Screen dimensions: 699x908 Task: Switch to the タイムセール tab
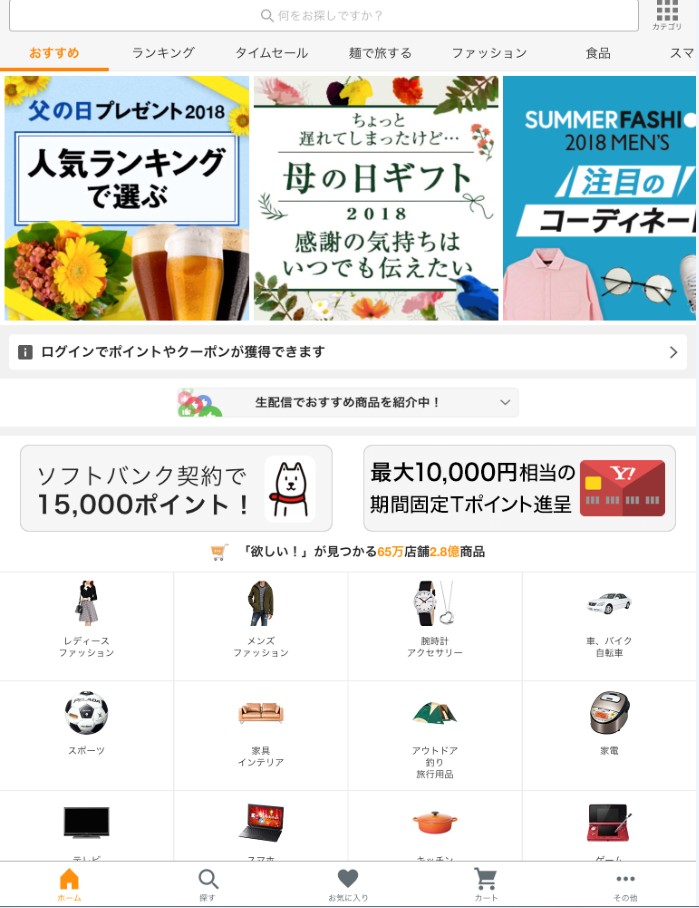tap(271, 53)
